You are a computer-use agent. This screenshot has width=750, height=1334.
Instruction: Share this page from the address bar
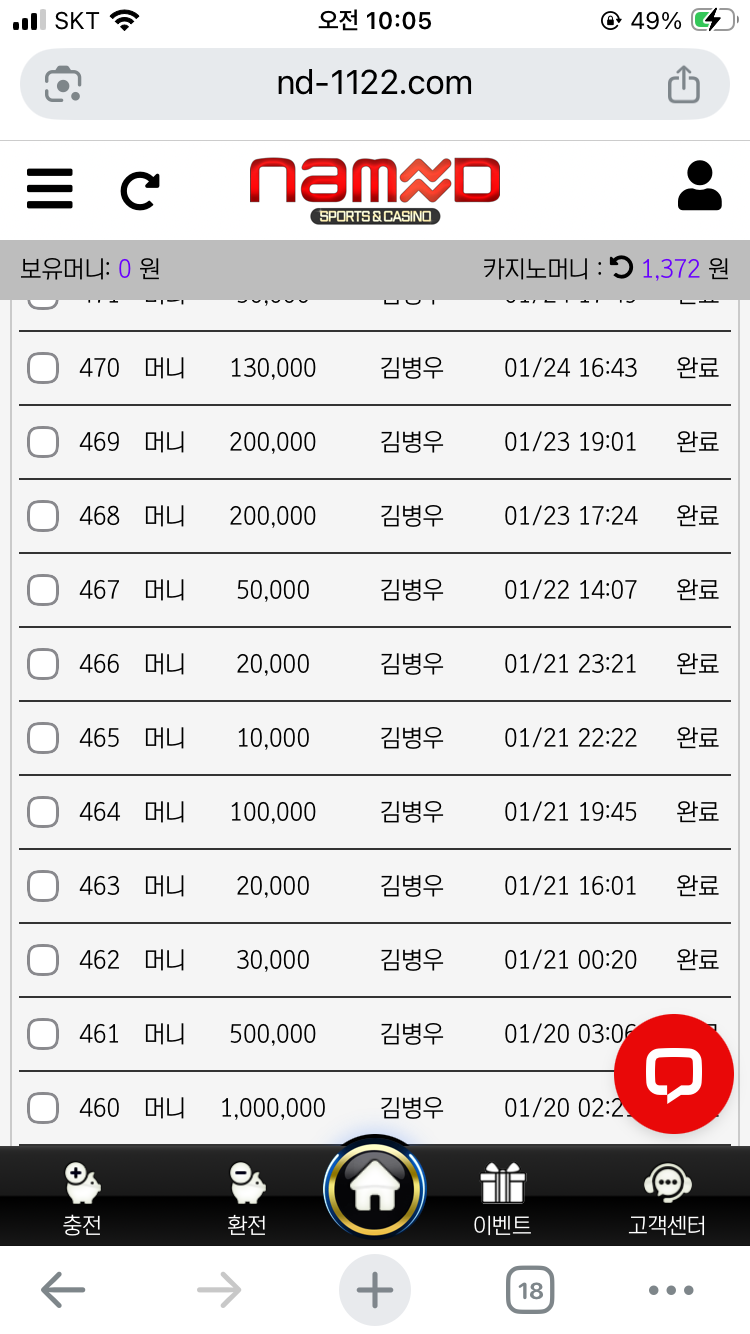[684, 84]
